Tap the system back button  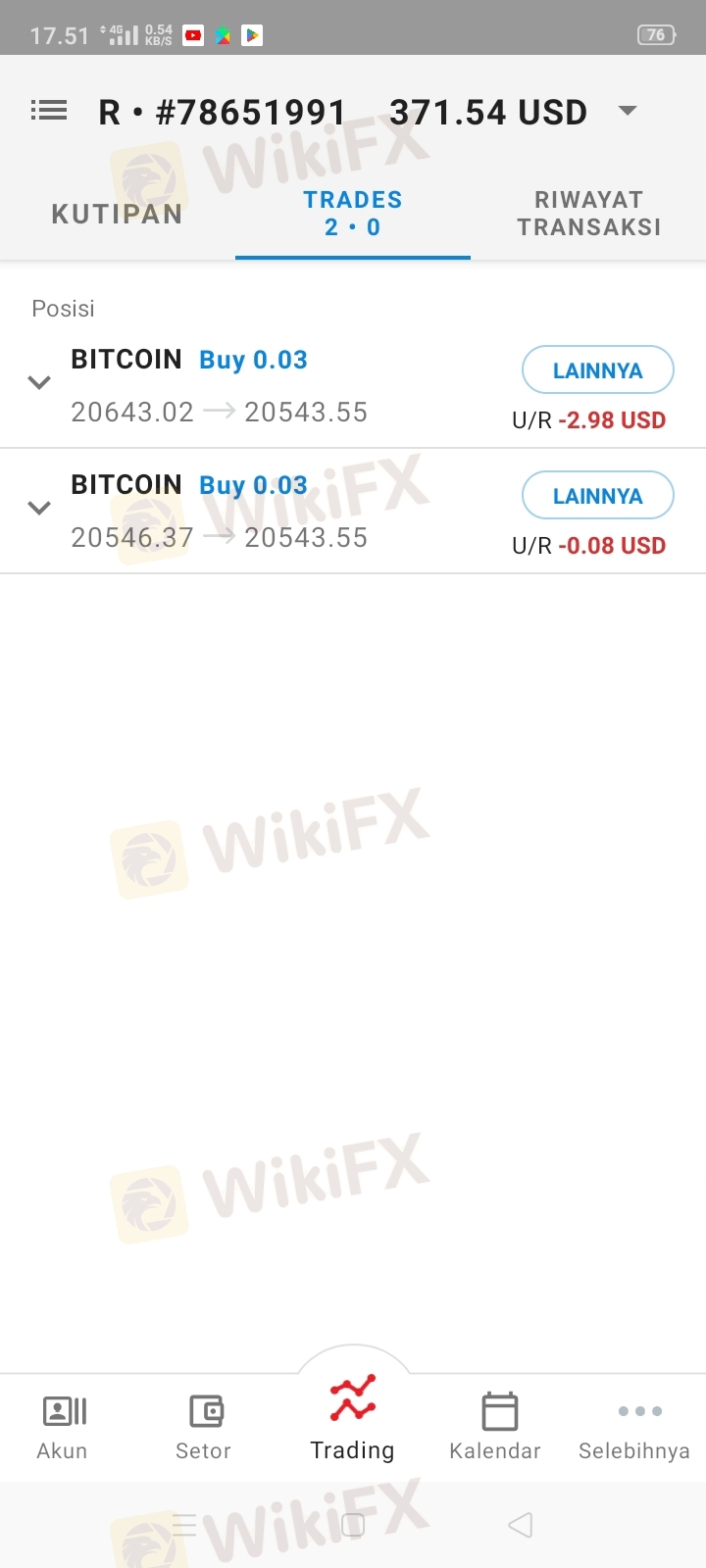pyautogui.click(x=521, y=1525)
